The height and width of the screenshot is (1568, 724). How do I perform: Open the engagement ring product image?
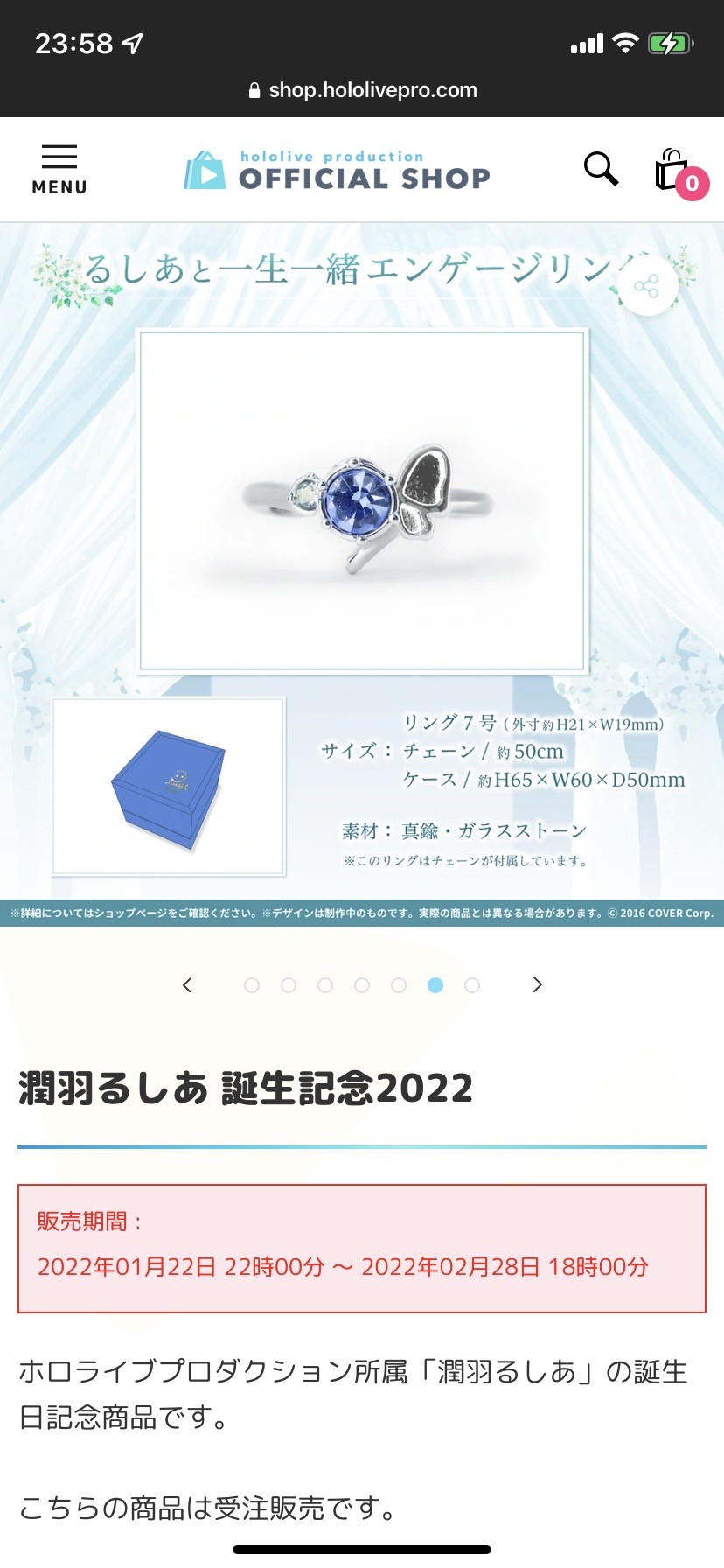[362, 500]
